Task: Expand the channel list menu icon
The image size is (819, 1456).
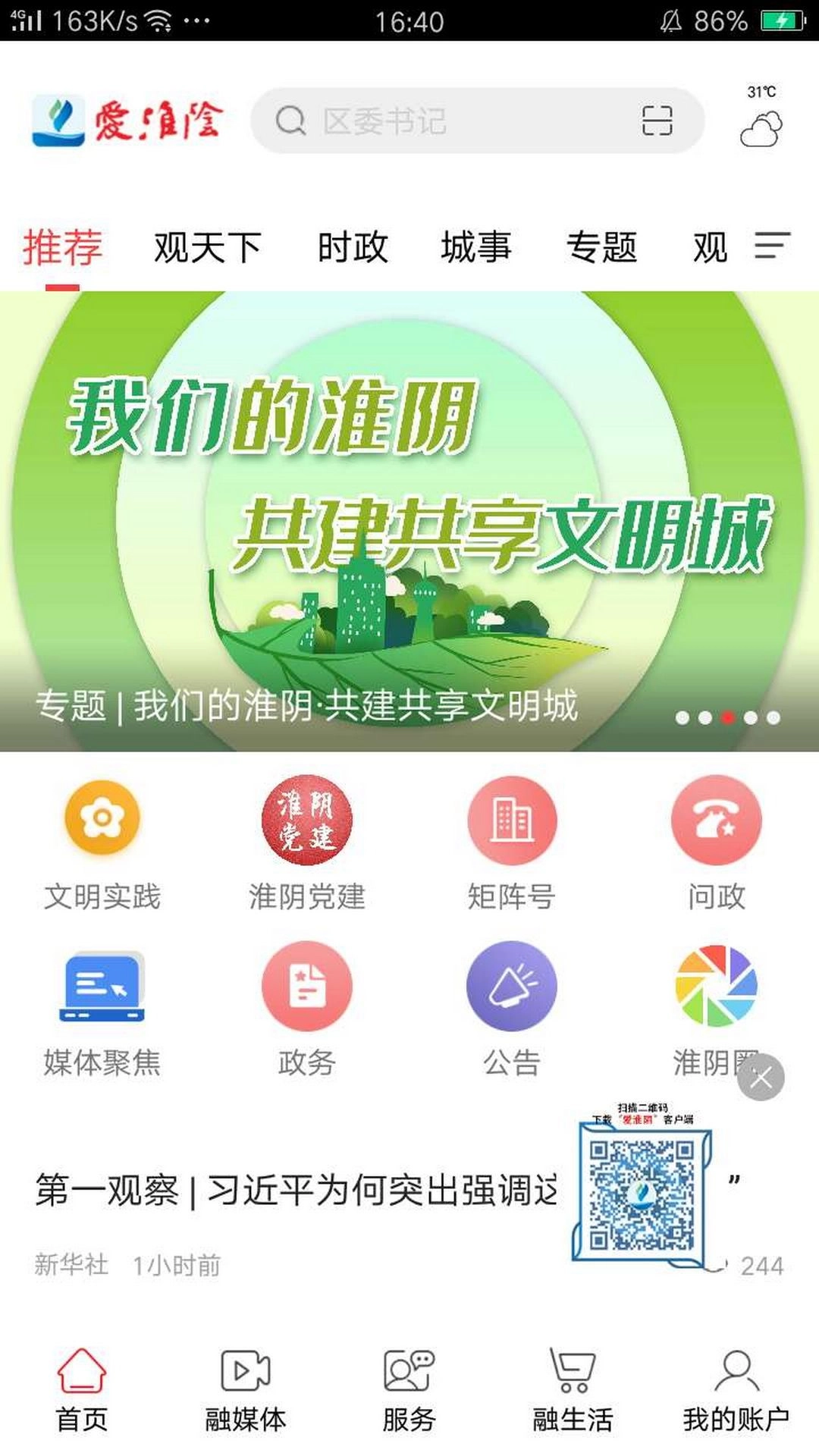Action: coord(772,246)
